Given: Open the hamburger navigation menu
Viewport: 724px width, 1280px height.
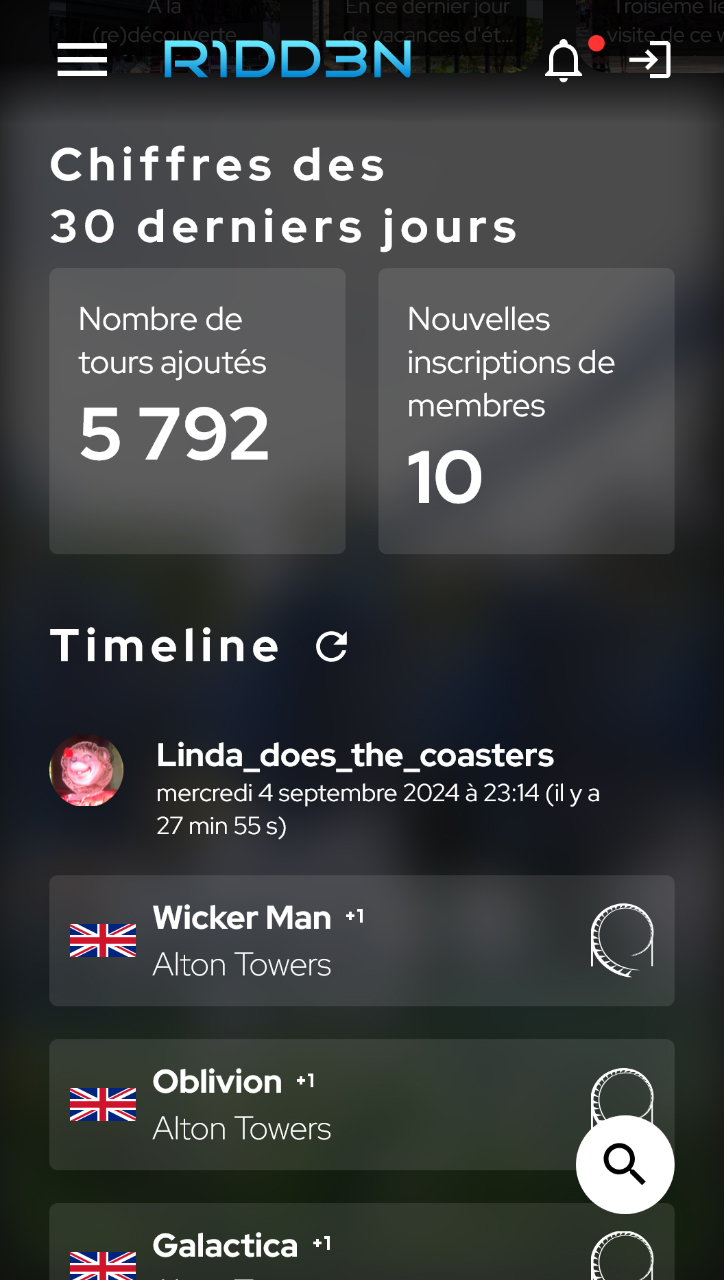Looking at the screenshot, I should (x=82, y=60).
